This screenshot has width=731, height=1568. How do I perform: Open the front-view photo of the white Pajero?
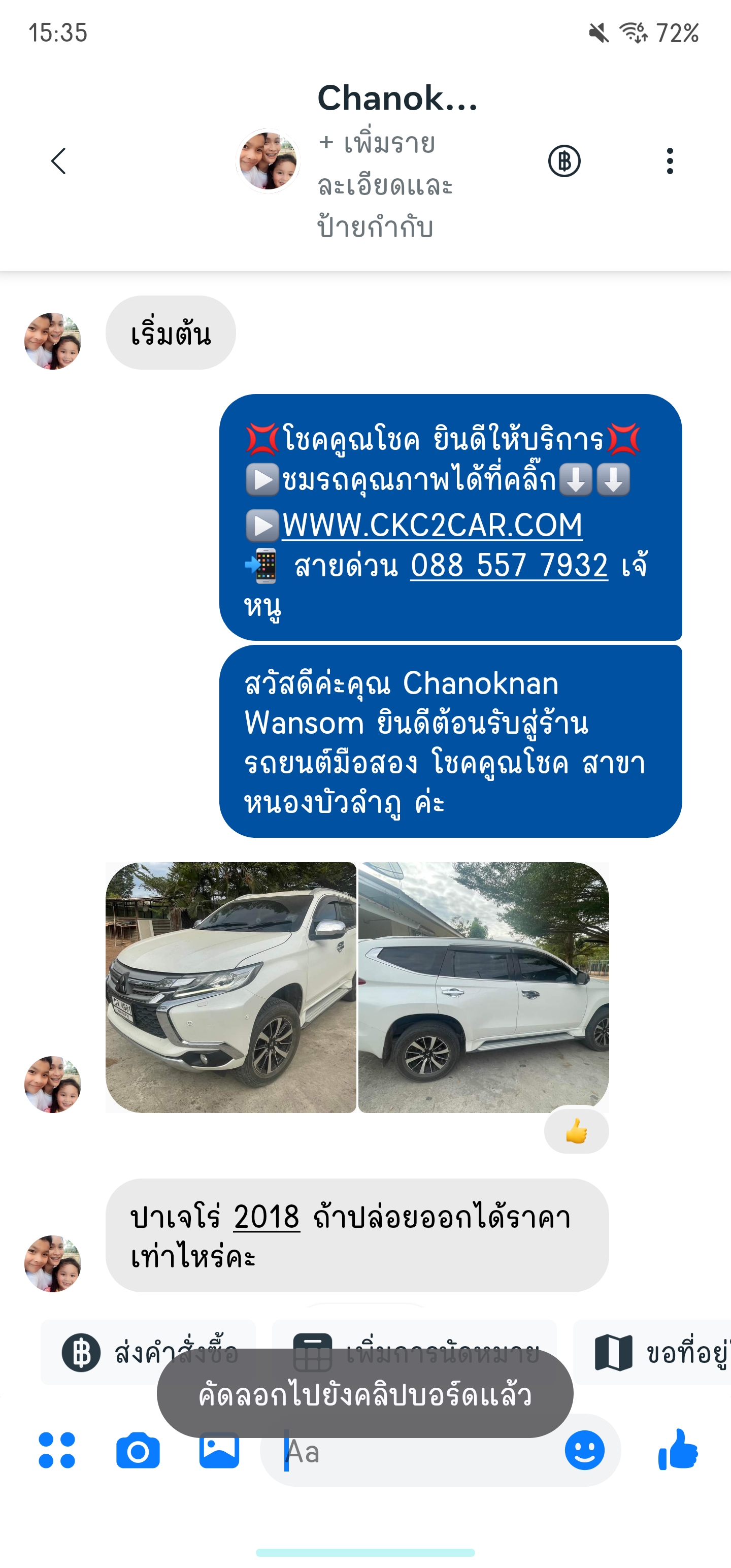[230, 987]
